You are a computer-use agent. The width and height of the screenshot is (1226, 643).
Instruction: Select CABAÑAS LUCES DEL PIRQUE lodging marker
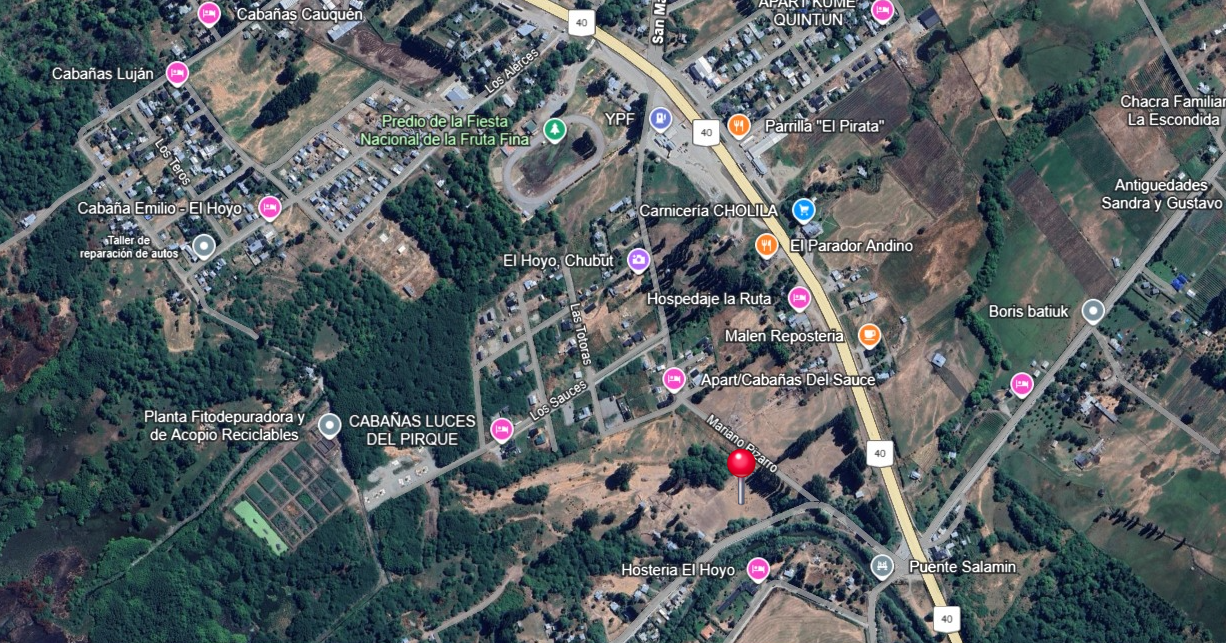click(x=502, y=430)
